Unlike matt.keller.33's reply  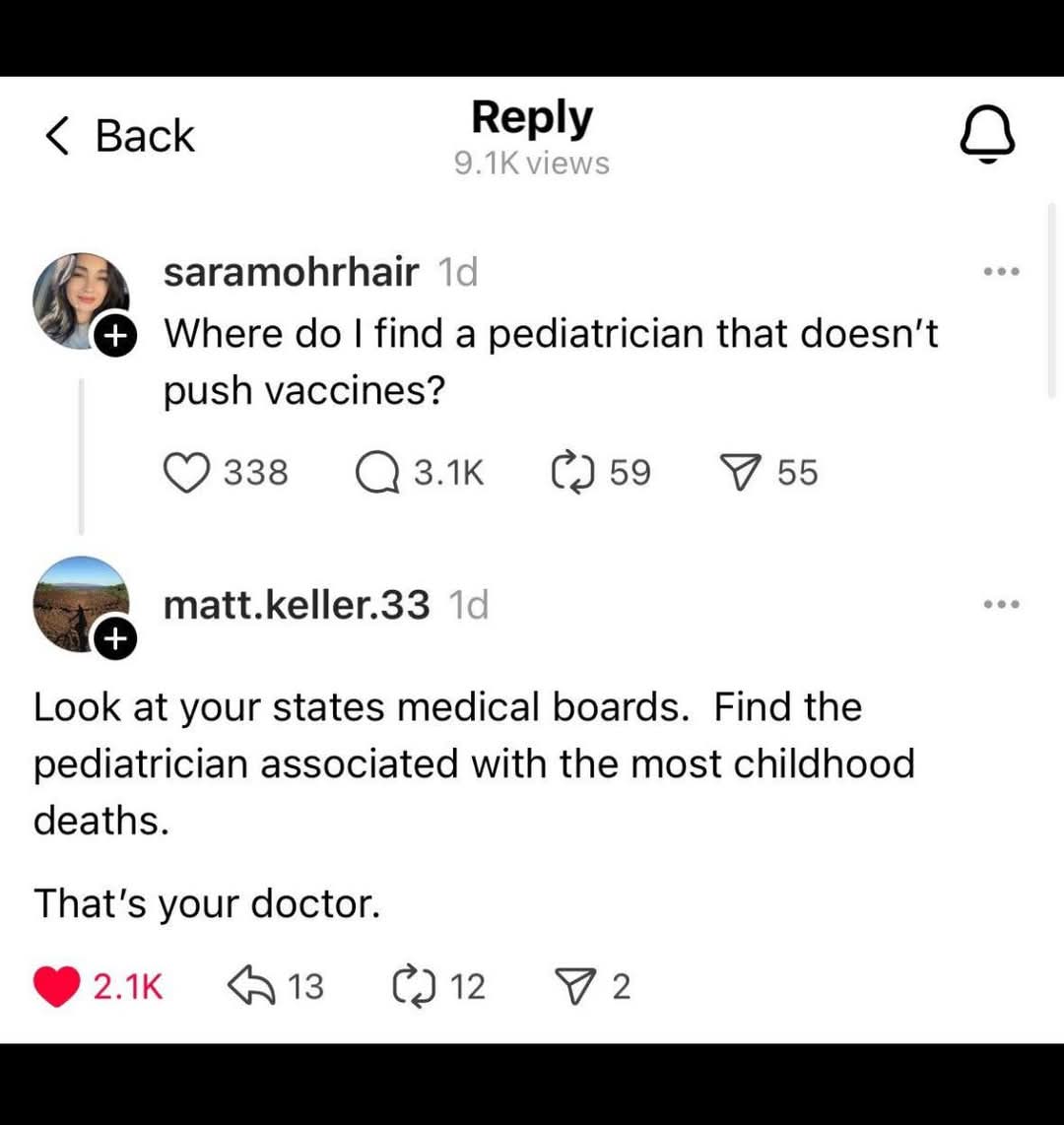56,986
